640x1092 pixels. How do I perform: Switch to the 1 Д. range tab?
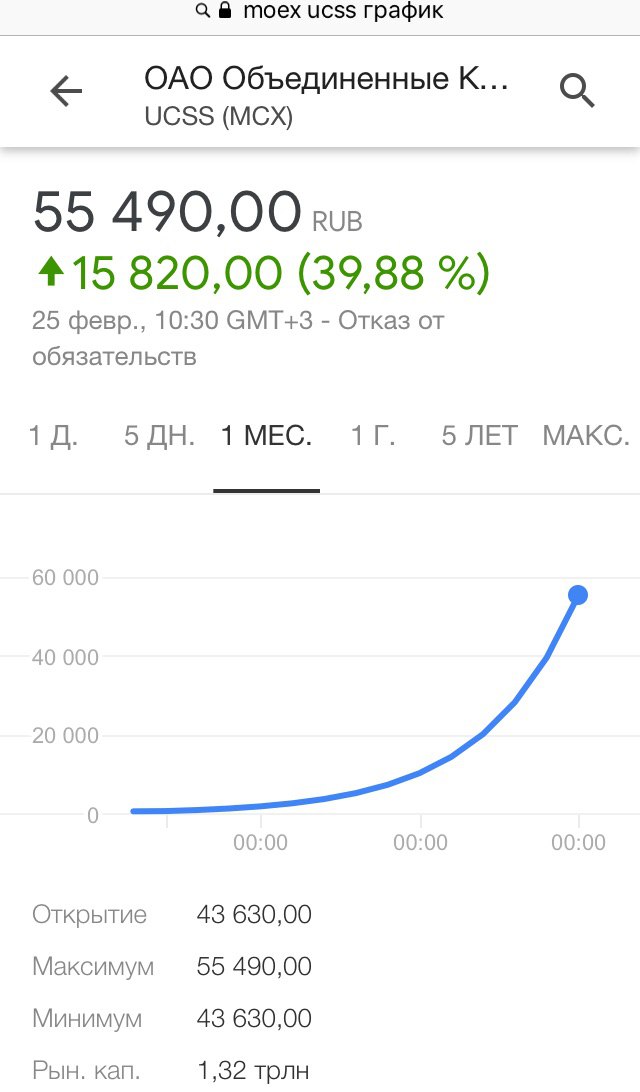[53, 436]
